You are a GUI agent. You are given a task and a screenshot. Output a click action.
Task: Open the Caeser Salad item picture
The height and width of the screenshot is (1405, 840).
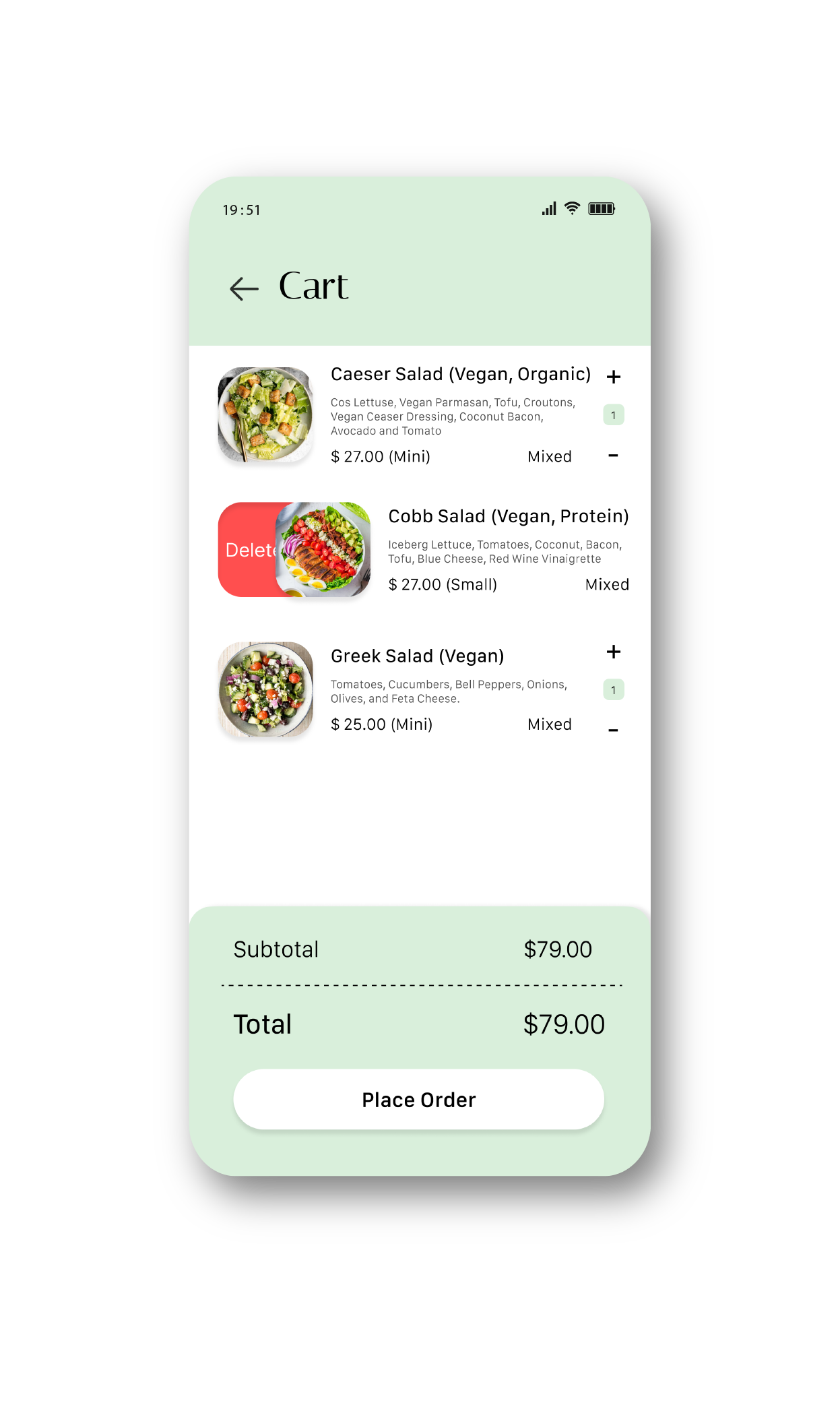click(x=265, y=414)
